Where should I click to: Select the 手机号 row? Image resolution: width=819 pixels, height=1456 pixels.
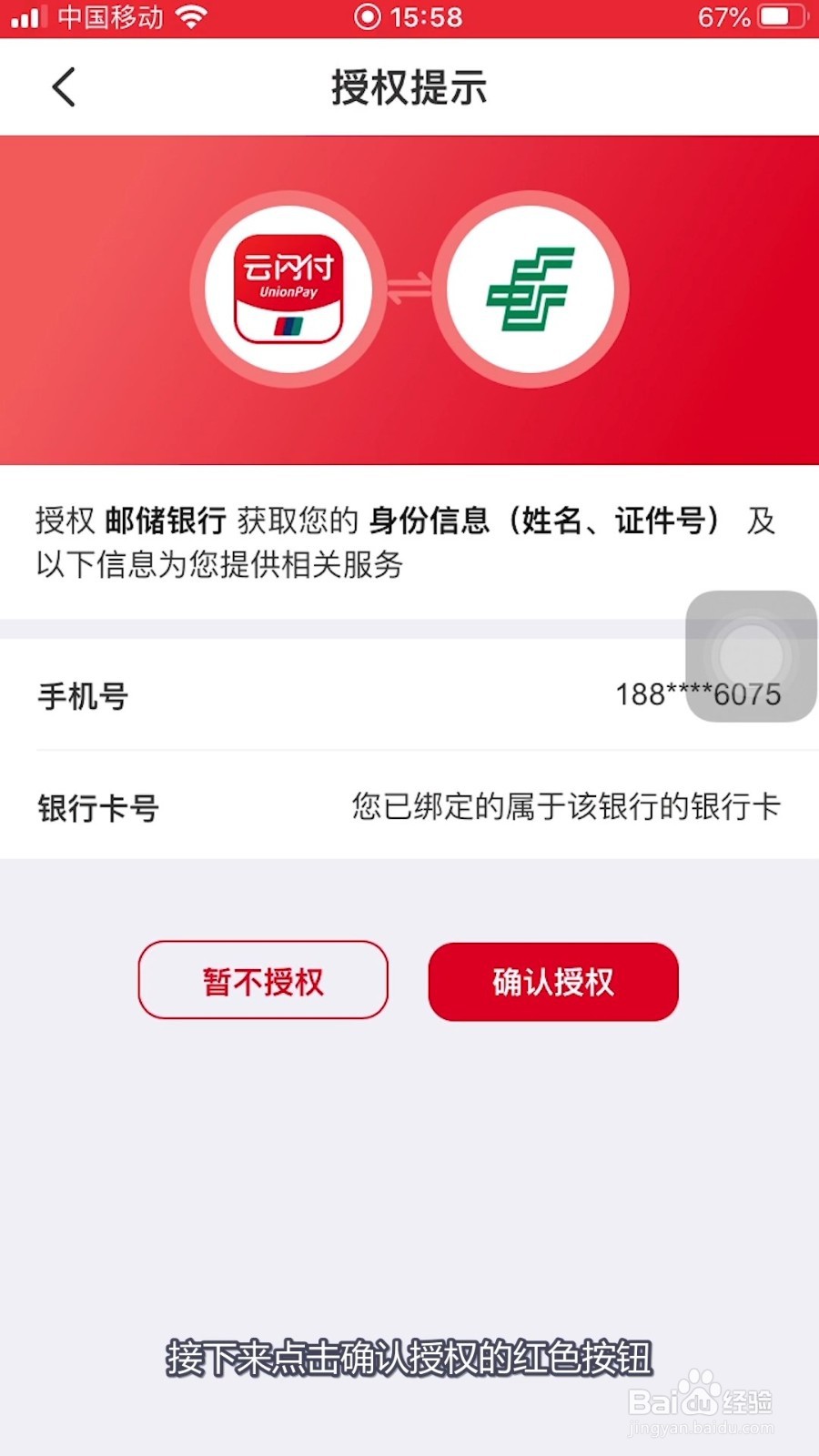tap(84, 696)
